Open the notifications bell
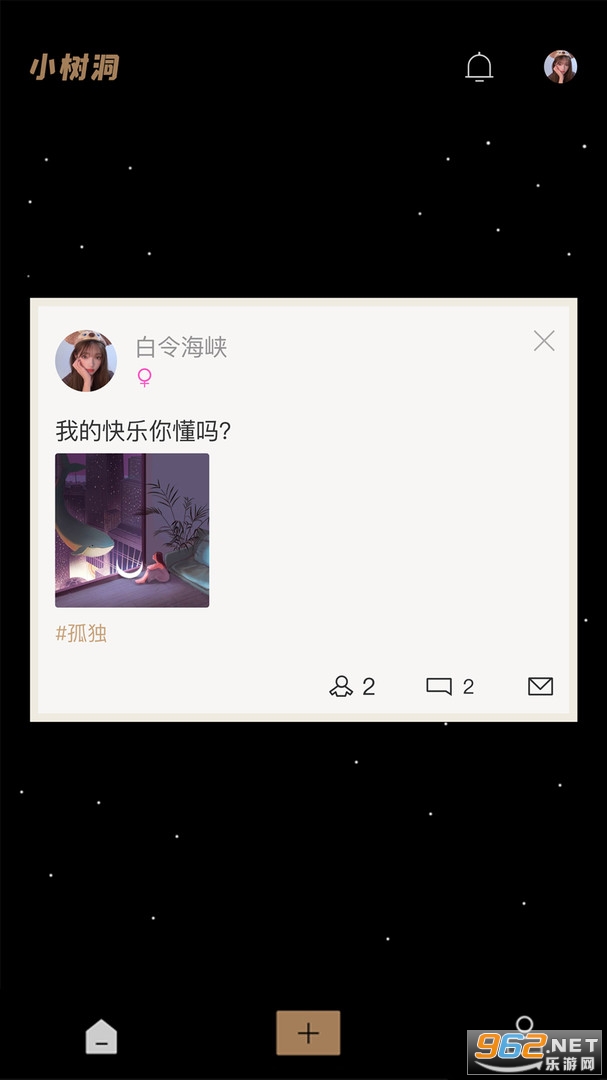Viewport: 607px width, 1080px height. pos(480,67)
